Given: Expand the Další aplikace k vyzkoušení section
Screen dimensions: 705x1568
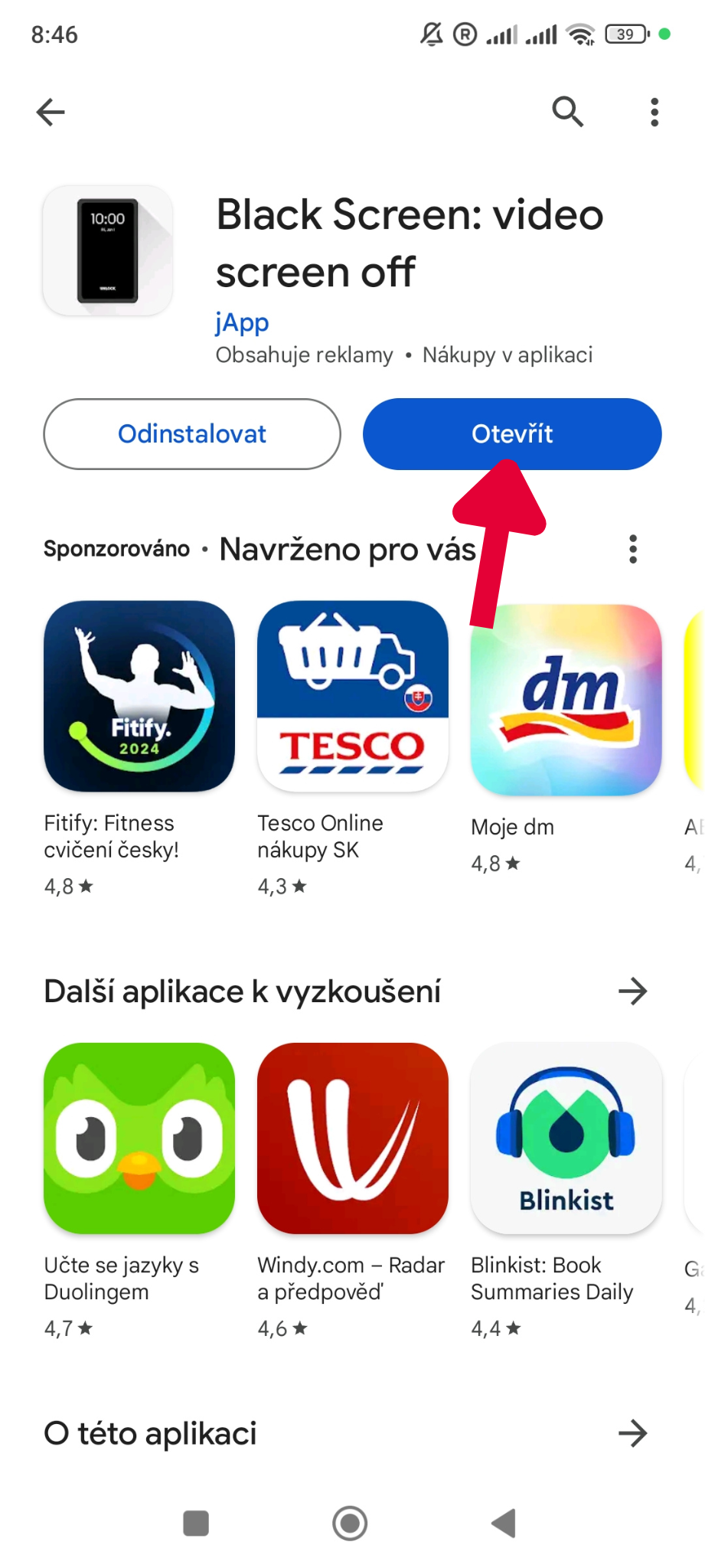Looking at the screenshot, I should coord(632,991).
